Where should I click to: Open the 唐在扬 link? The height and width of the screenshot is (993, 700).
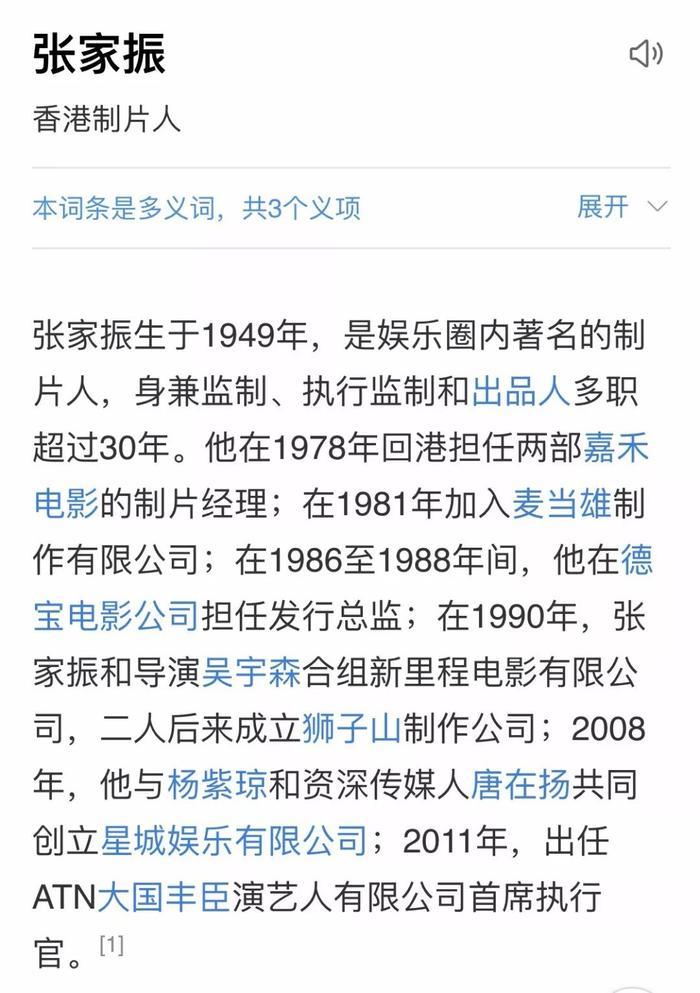point(520,784)
